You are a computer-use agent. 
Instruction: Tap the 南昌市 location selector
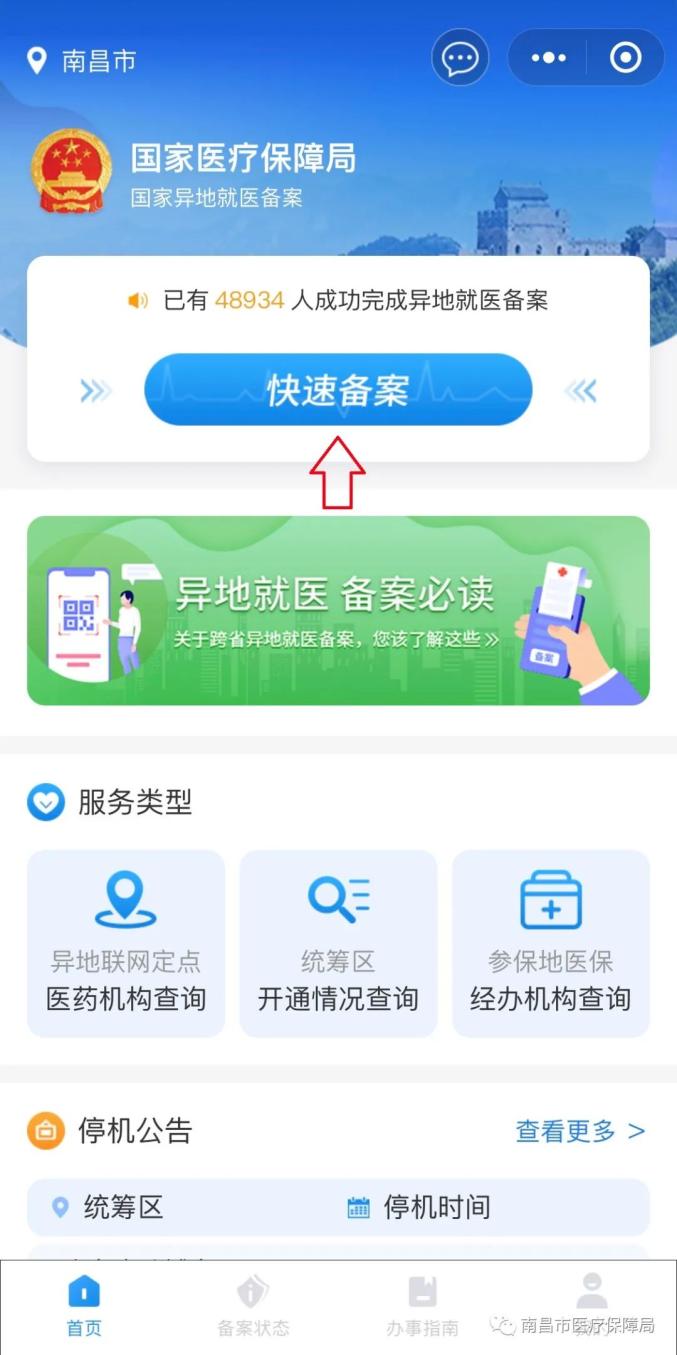coord(81,61)
